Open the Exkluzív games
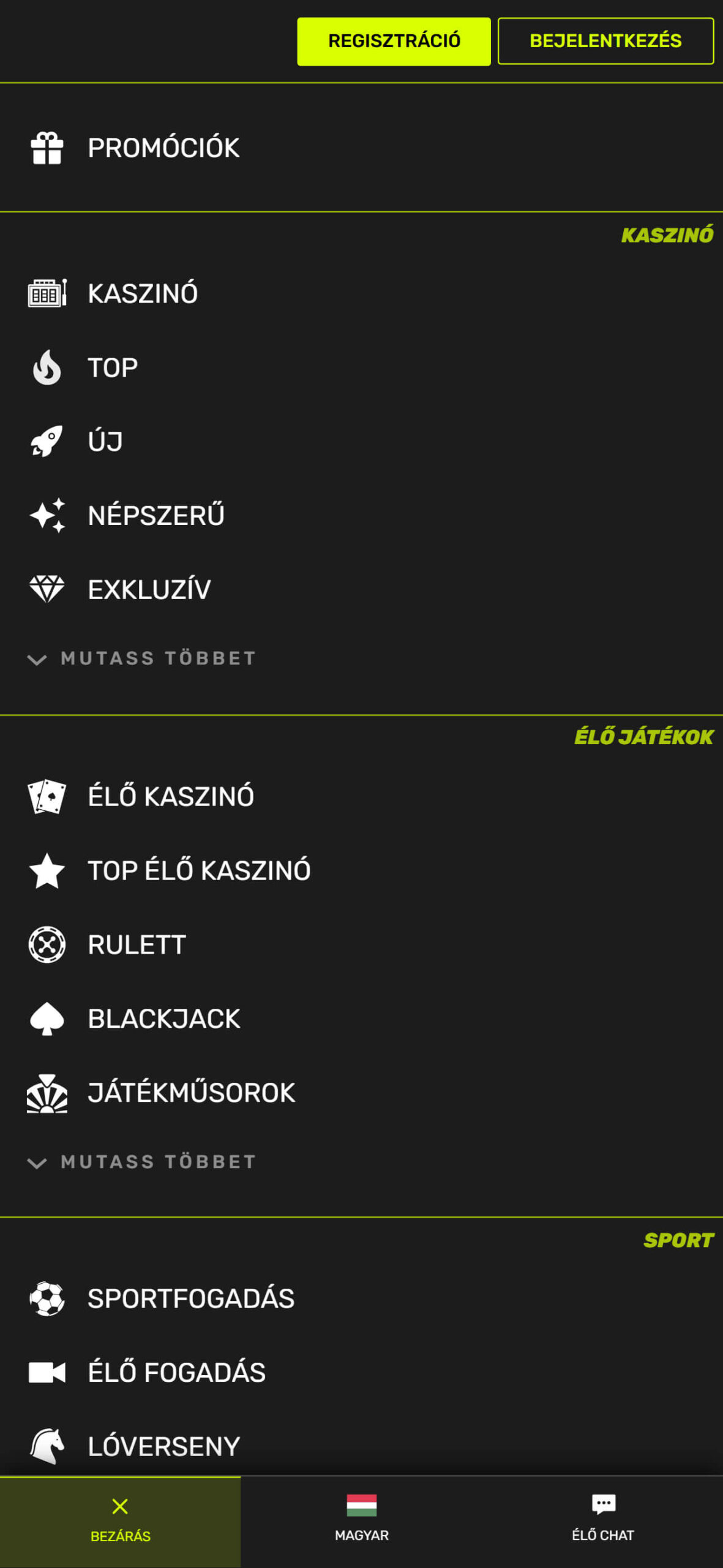 point(149,589)
